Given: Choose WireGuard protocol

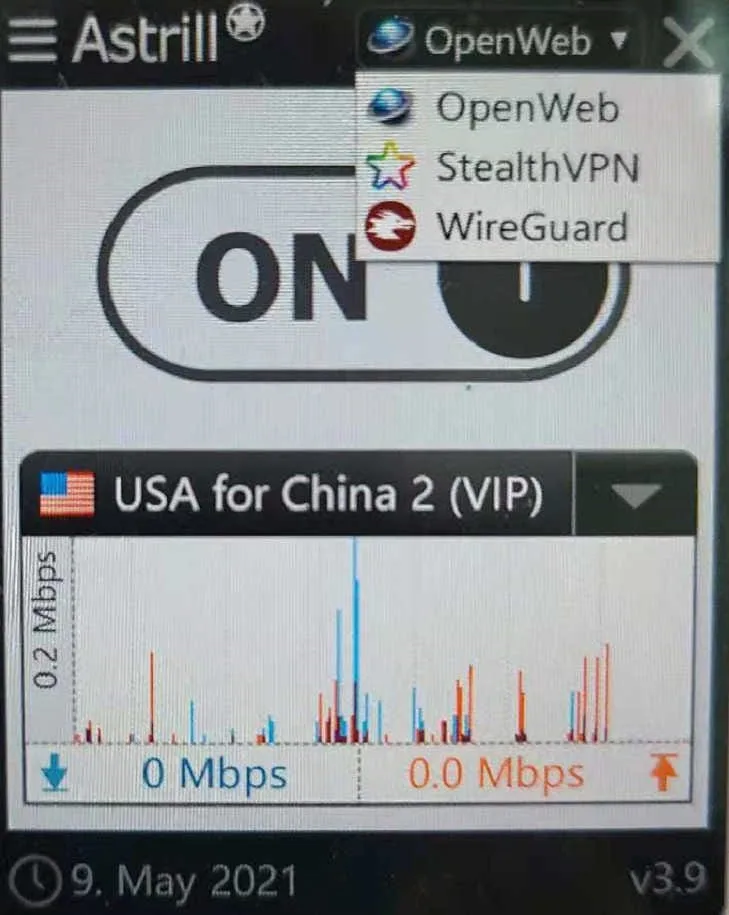Looking at the screenshot, I should point(530,226).
